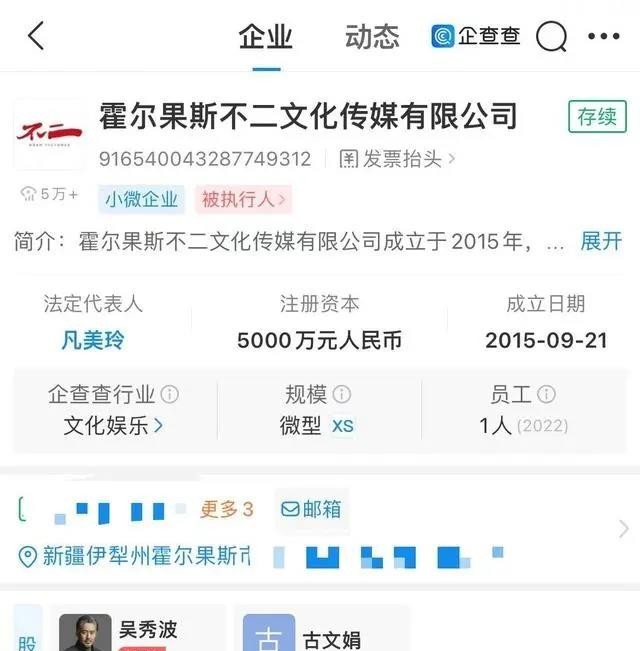The width and height of the screenshot is (640, 651).
Task: Show info about 企查查行业
Action: pyautogui.click(x=170, y=394)
